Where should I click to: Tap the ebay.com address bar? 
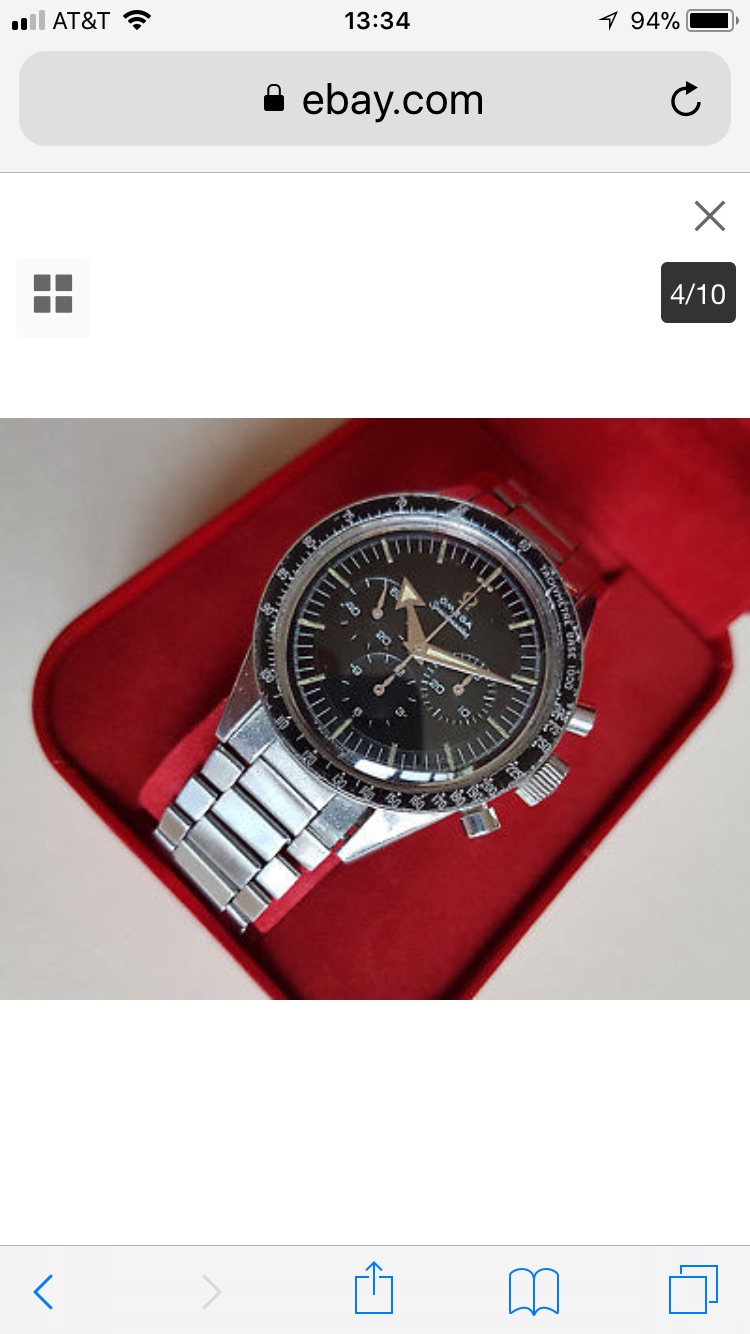374,100
